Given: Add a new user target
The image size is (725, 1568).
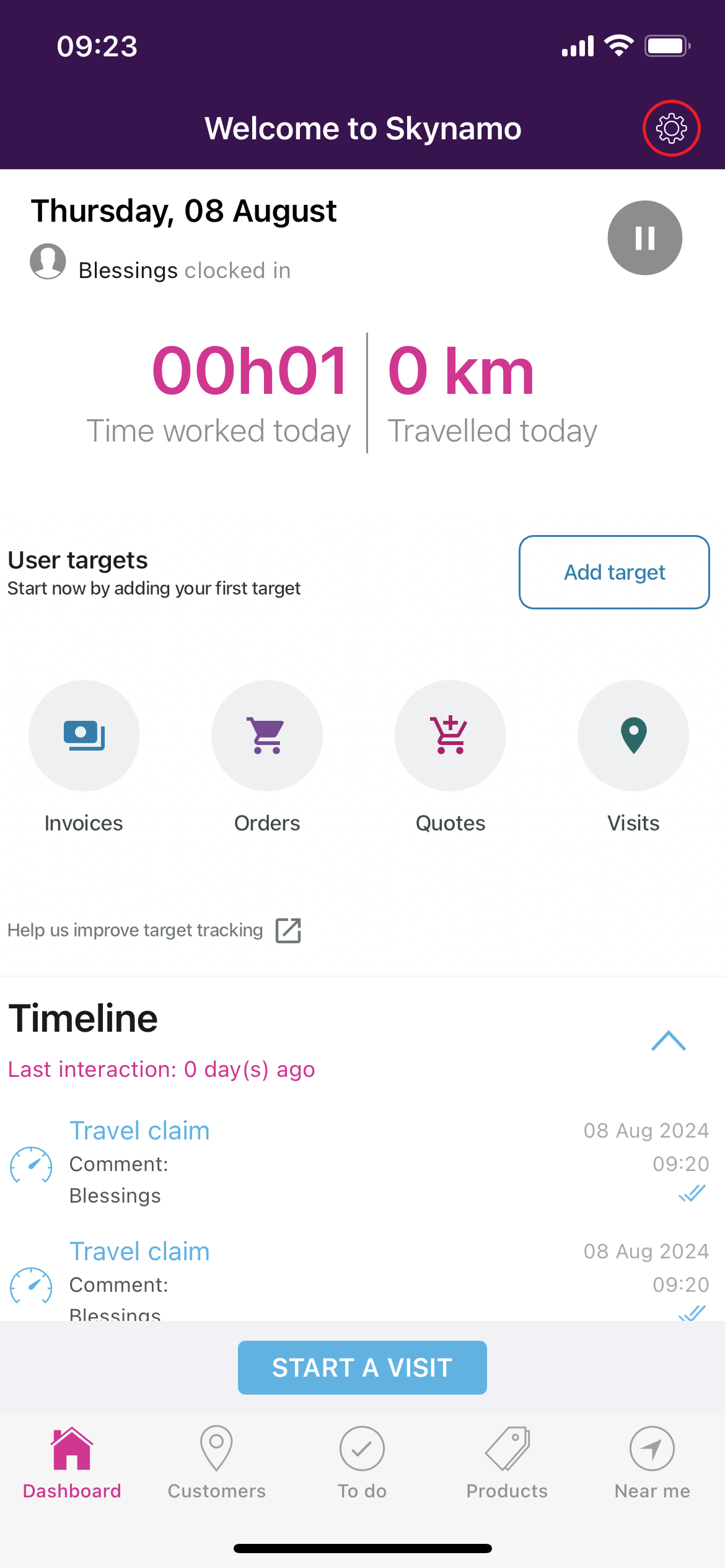Looking at the screenshot, I should point(614,572).
